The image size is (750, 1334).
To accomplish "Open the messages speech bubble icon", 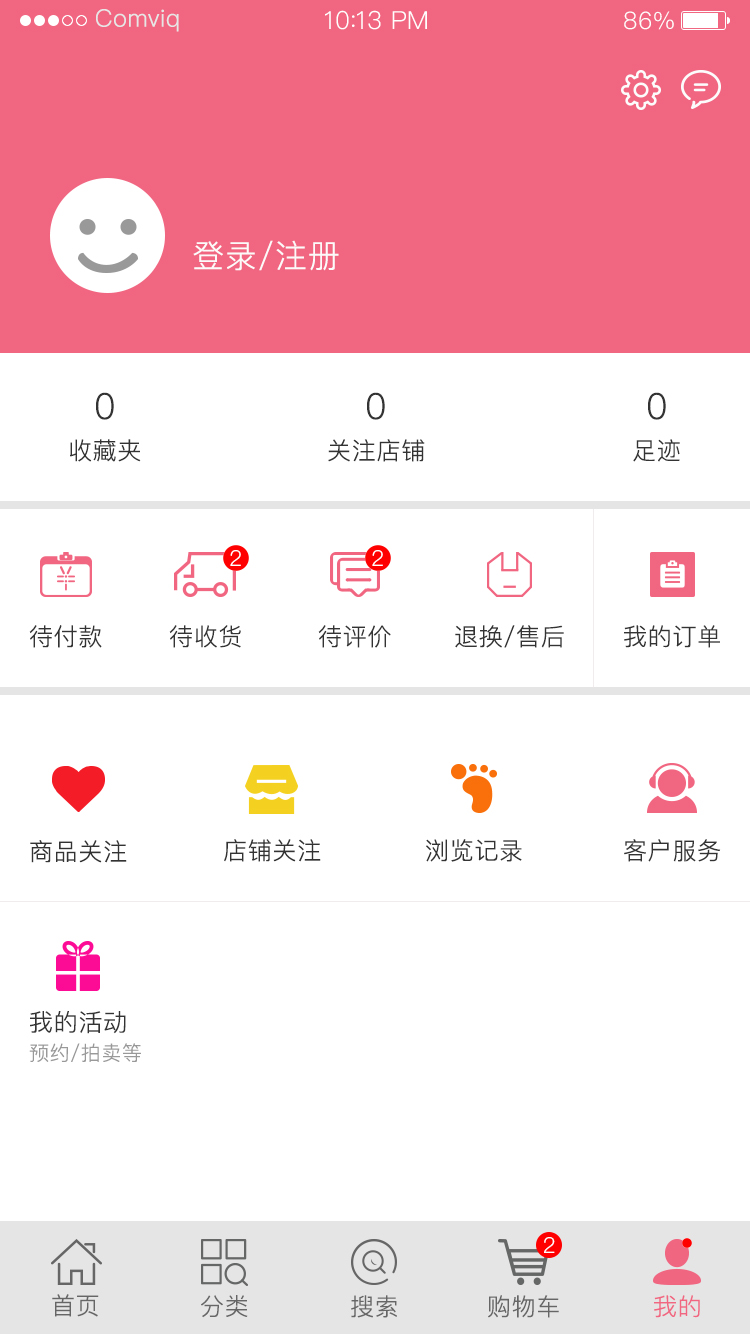I will pos(701,89).
